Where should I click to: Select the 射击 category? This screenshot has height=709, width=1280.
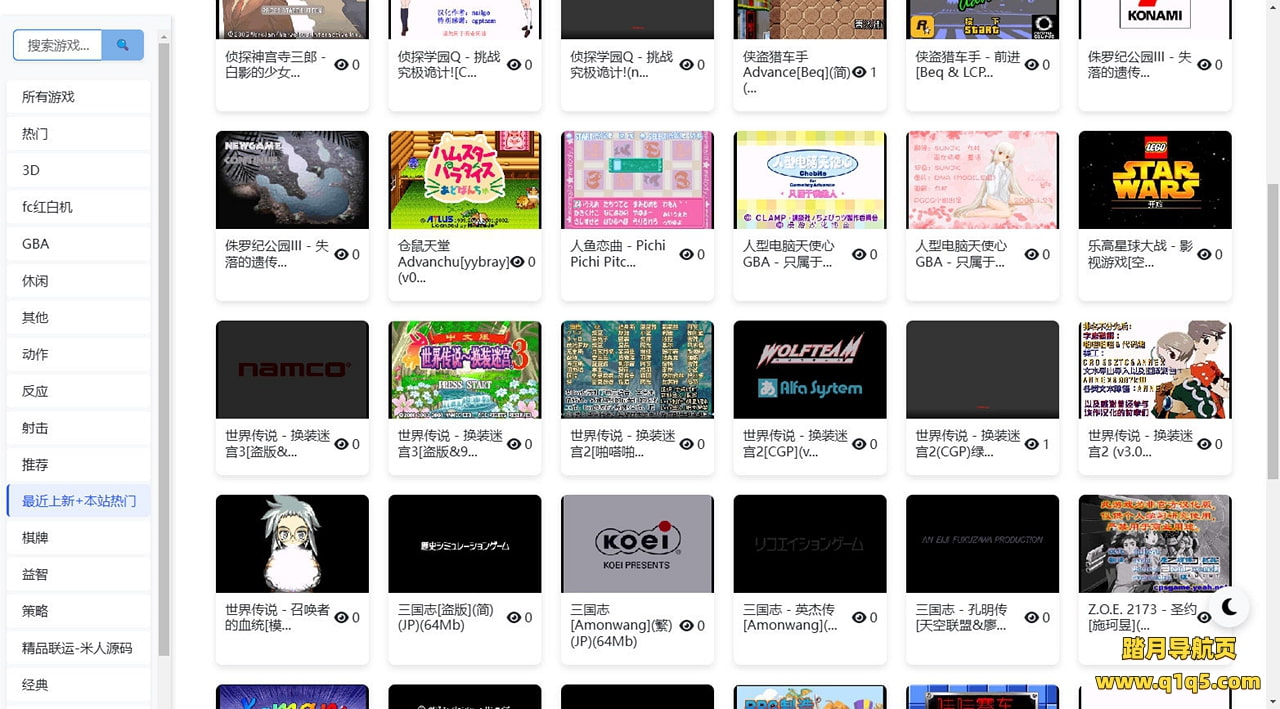[x=78, y=428]
